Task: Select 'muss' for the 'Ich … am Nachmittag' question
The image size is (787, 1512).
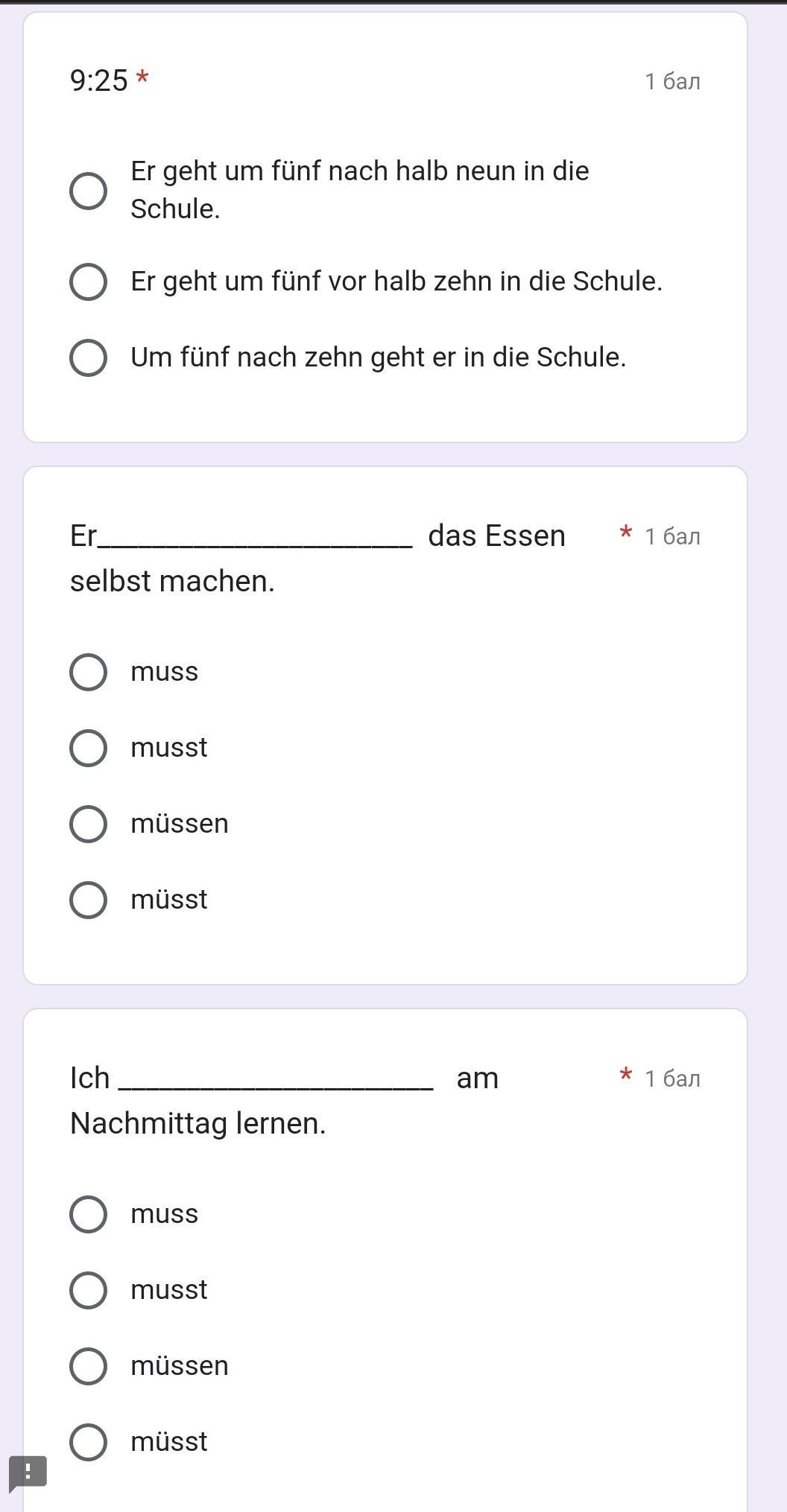Action: coord(88,1214)
